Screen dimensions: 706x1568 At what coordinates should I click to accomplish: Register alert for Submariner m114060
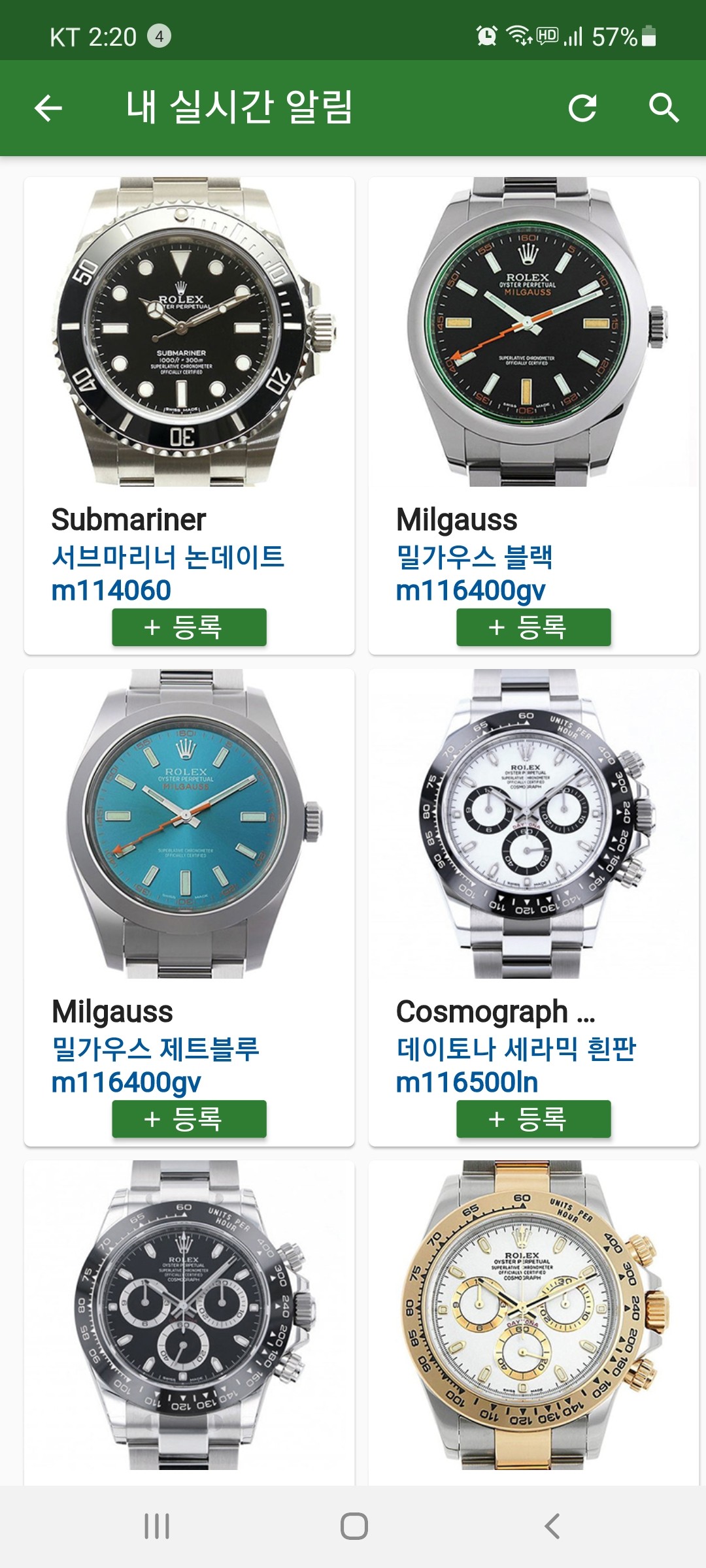(189, 627)
